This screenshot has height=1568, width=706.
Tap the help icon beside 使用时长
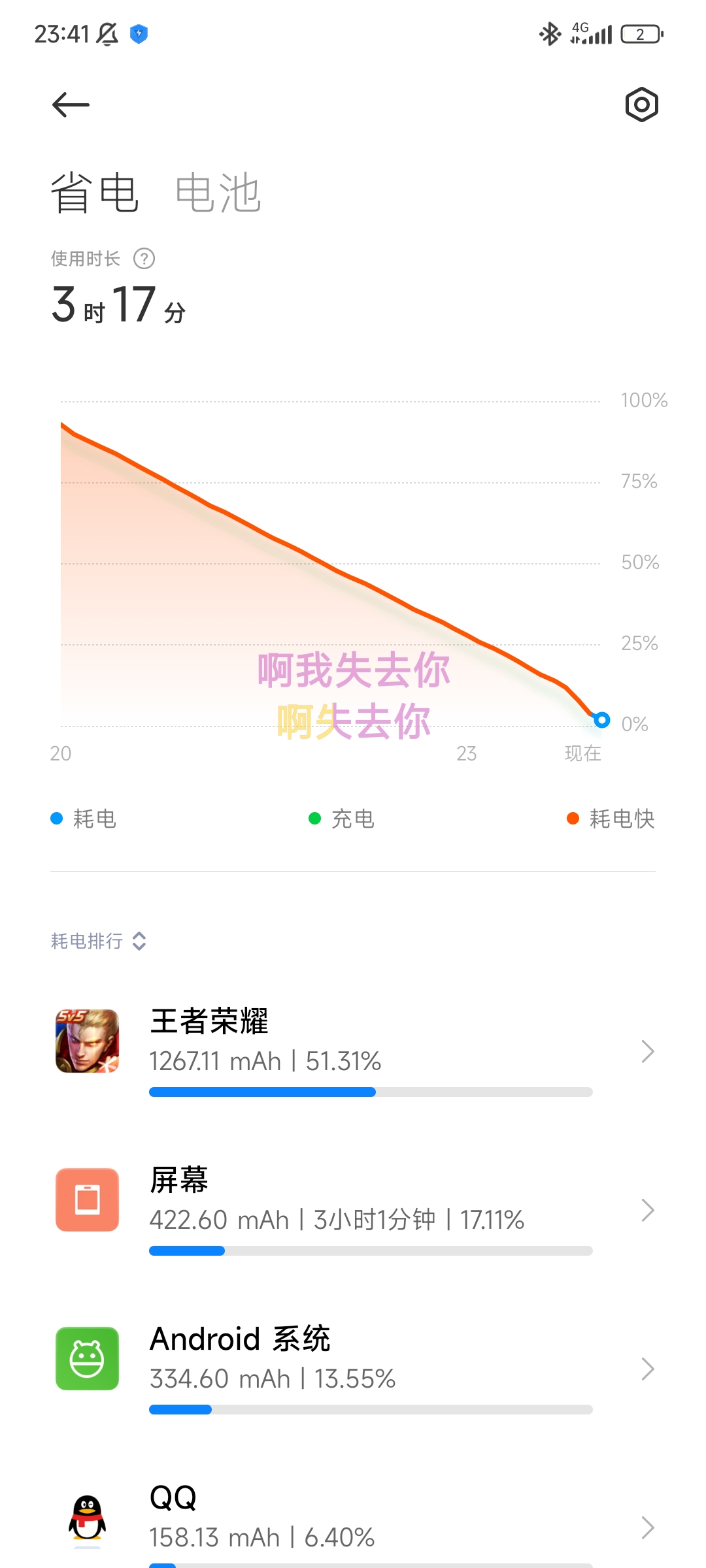pos(144,259)
